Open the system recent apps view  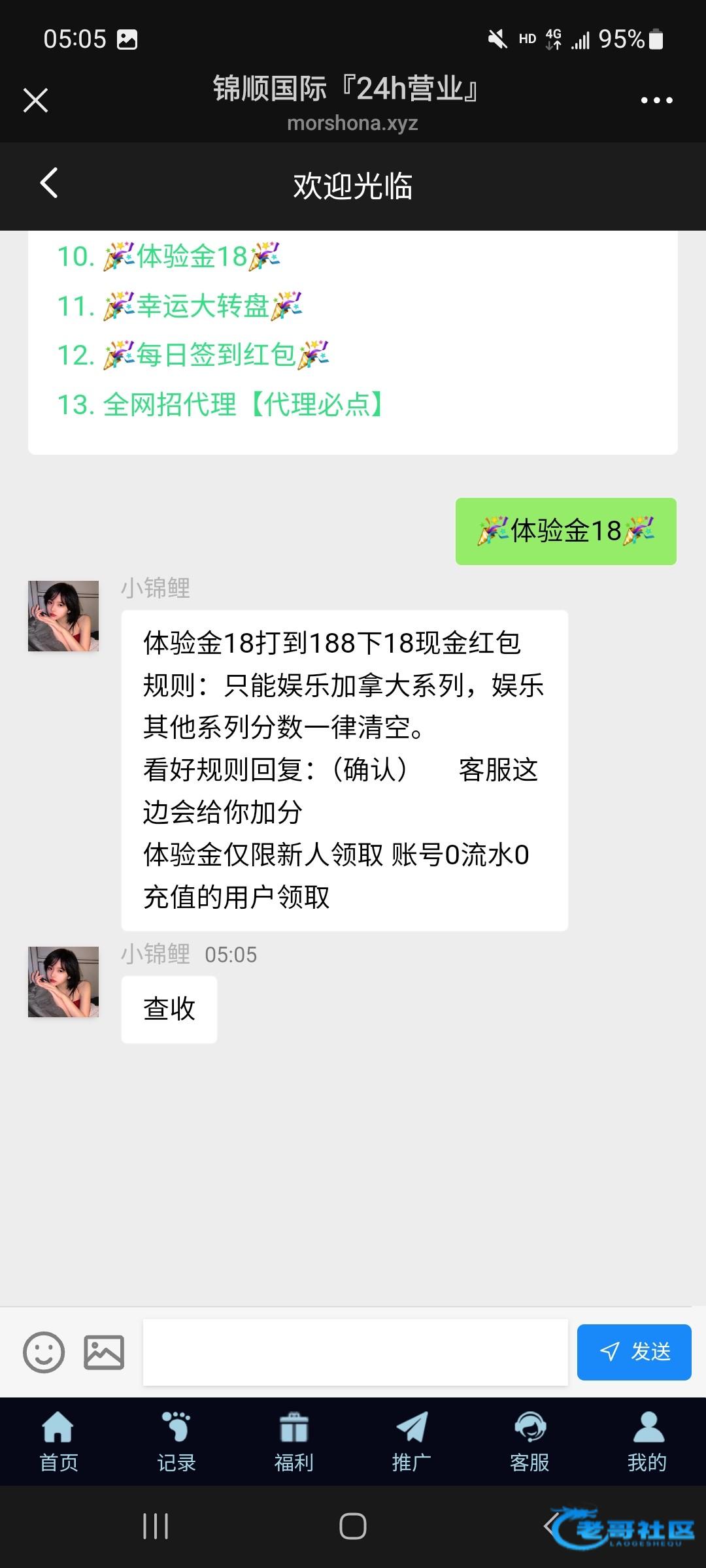coord(156,1526)
